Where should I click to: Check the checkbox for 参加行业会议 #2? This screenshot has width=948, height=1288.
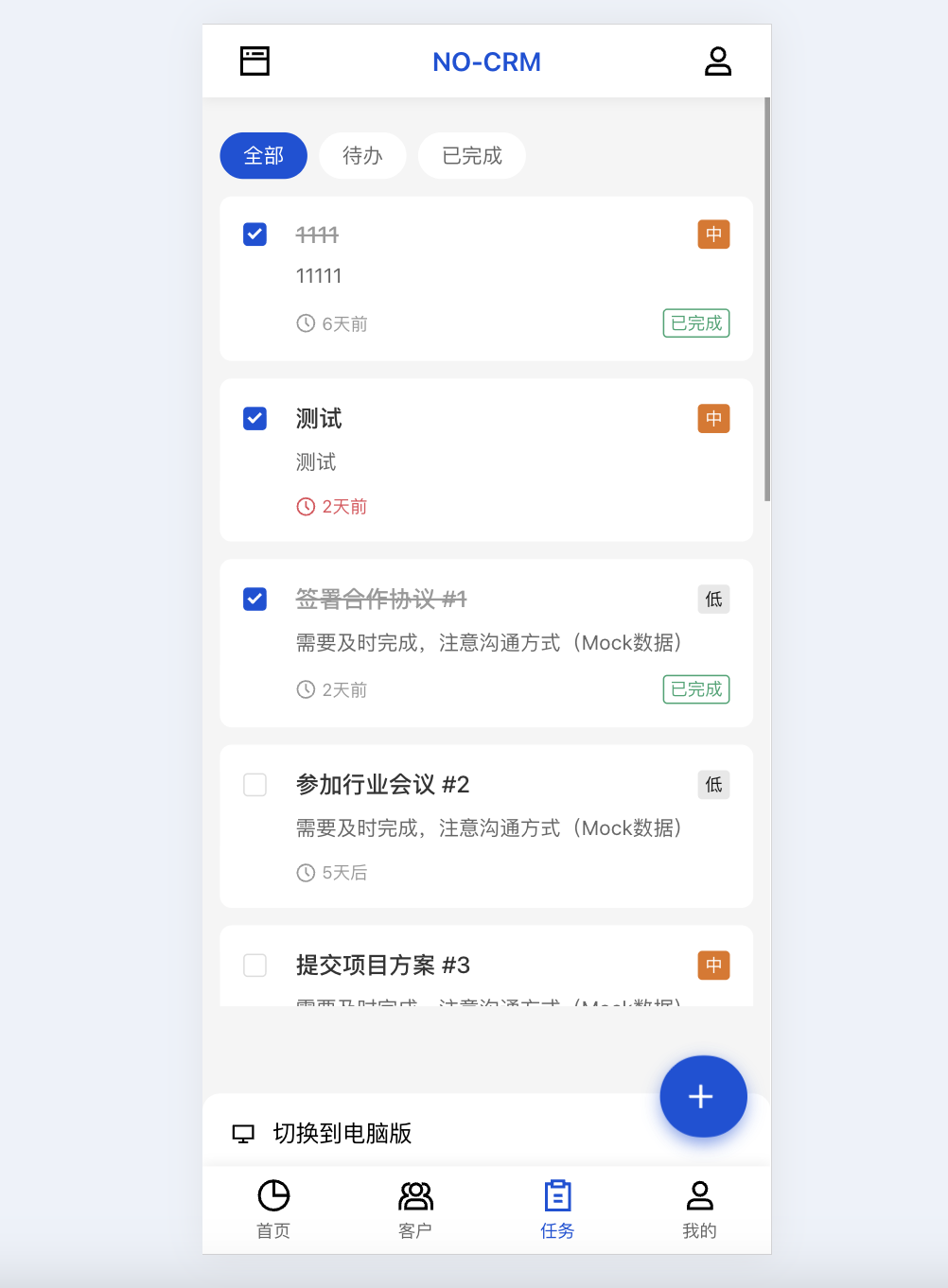[x=255, y=784]
